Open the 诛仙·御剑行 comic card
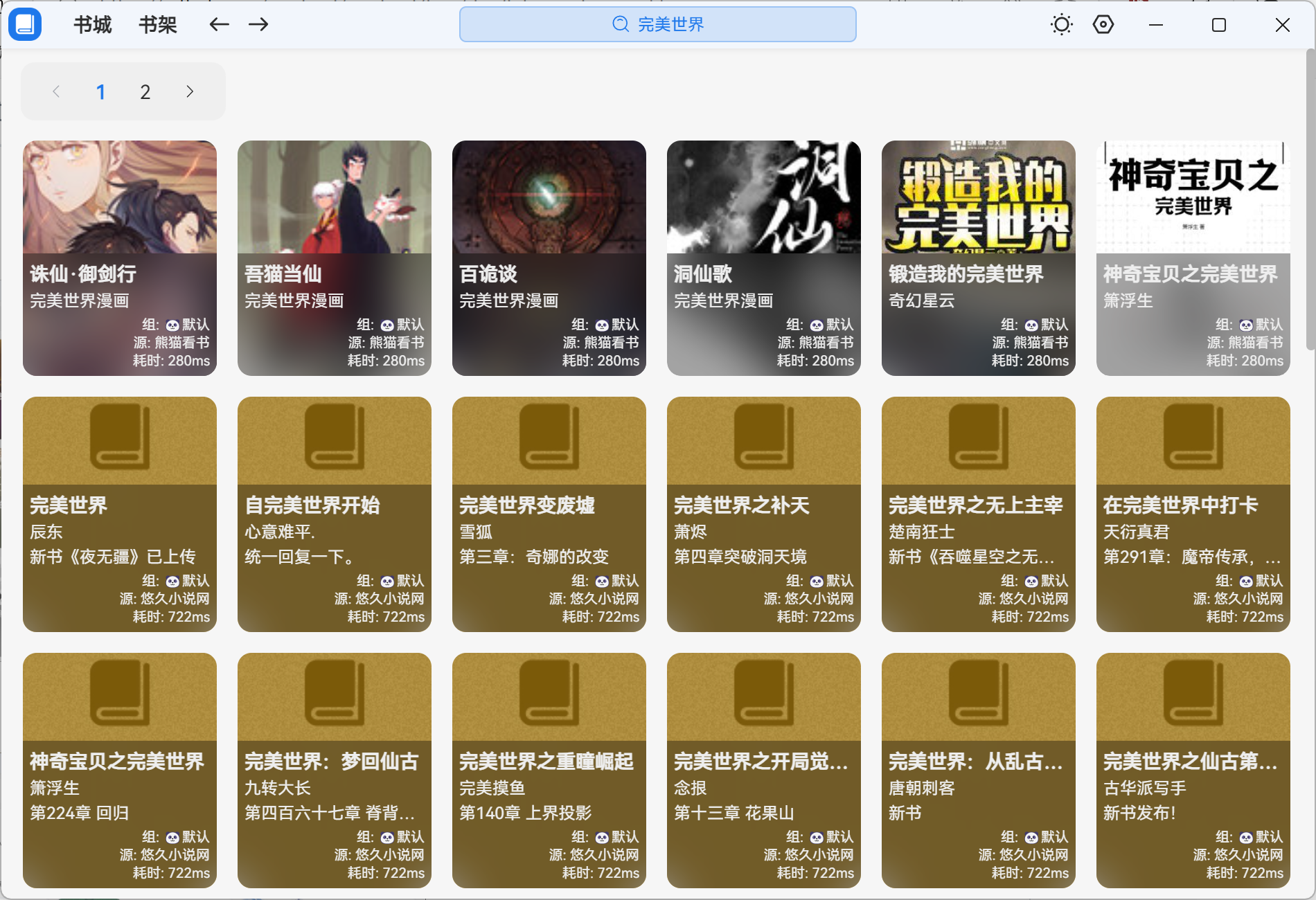The height and width of the screenshot is (900, 1316). coord(120,258)
